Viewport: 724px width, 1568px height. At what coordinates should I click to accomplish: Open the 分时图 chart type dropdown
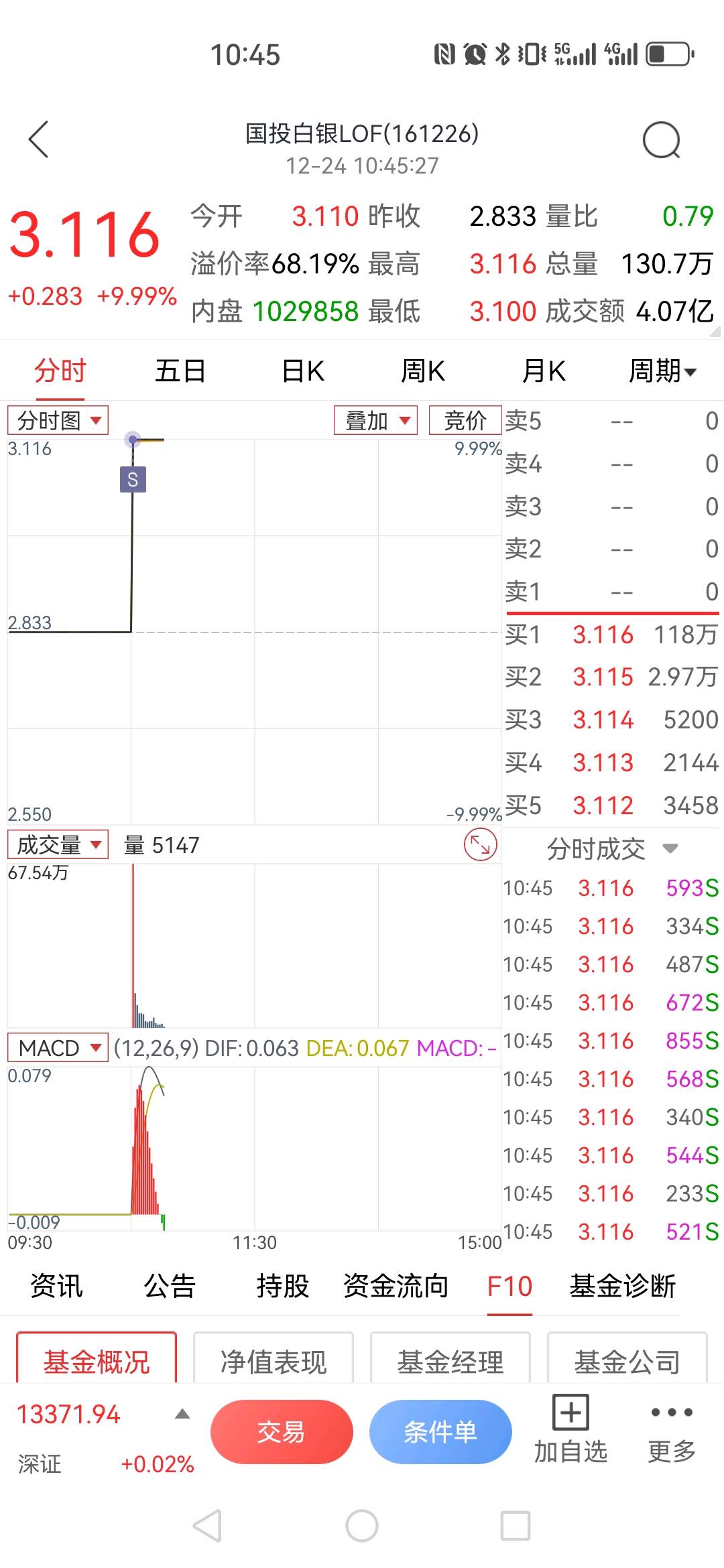(x=58, y=421)
